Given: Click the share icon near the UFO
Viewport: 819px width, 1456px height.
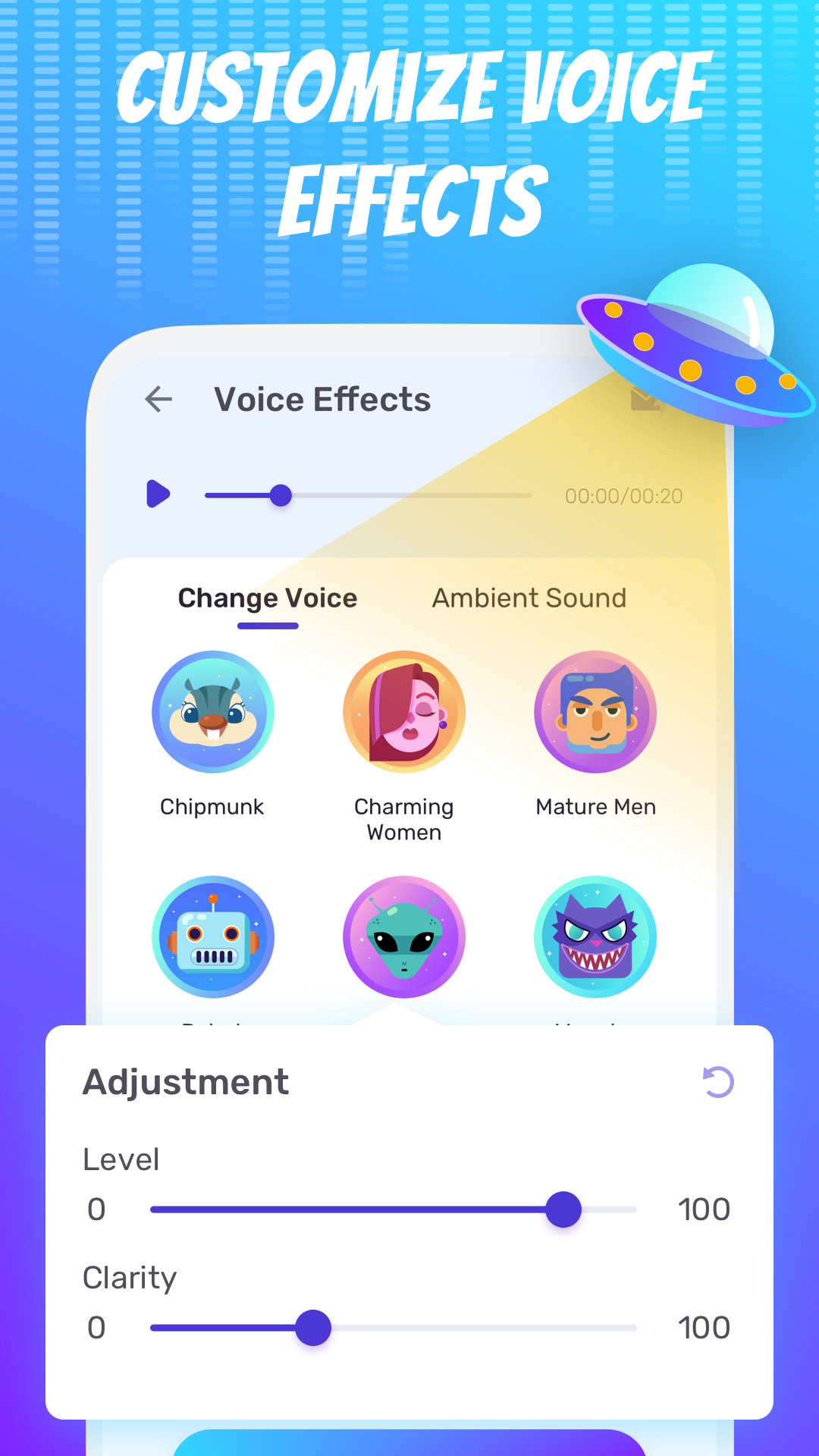Looking at the screenshot, I should 644,400.
